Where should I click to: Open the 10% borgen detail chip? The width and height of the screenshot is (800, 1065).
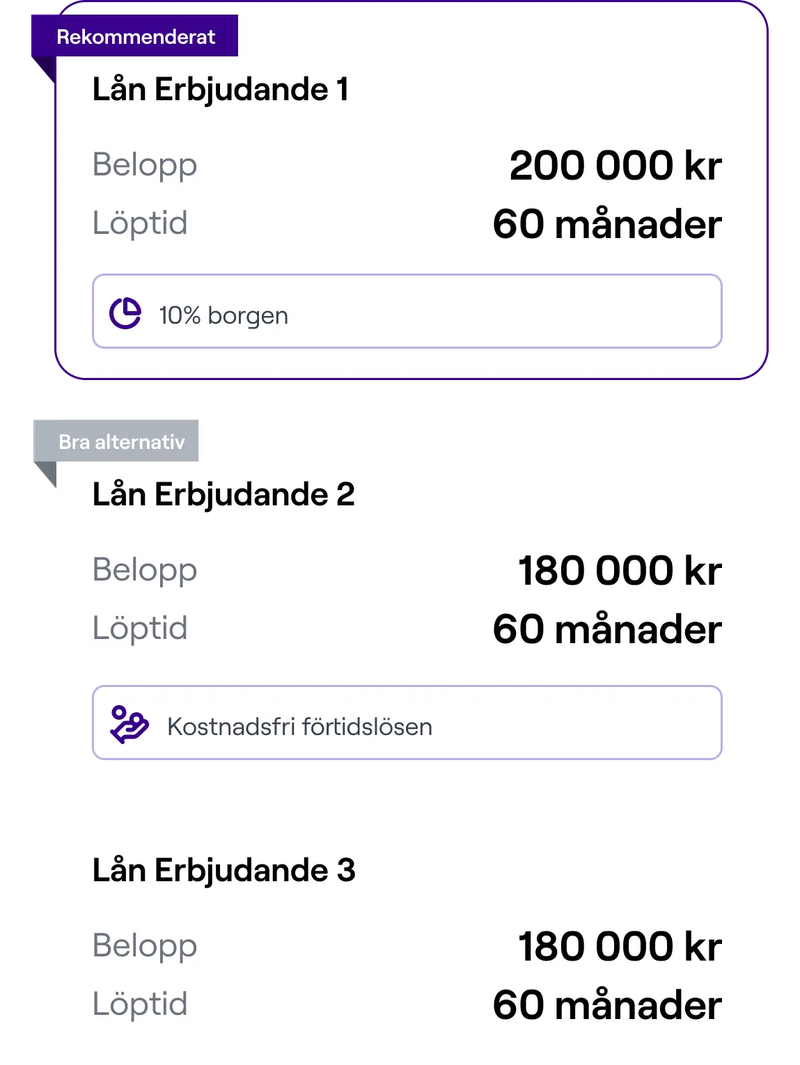tap(407, 311)
